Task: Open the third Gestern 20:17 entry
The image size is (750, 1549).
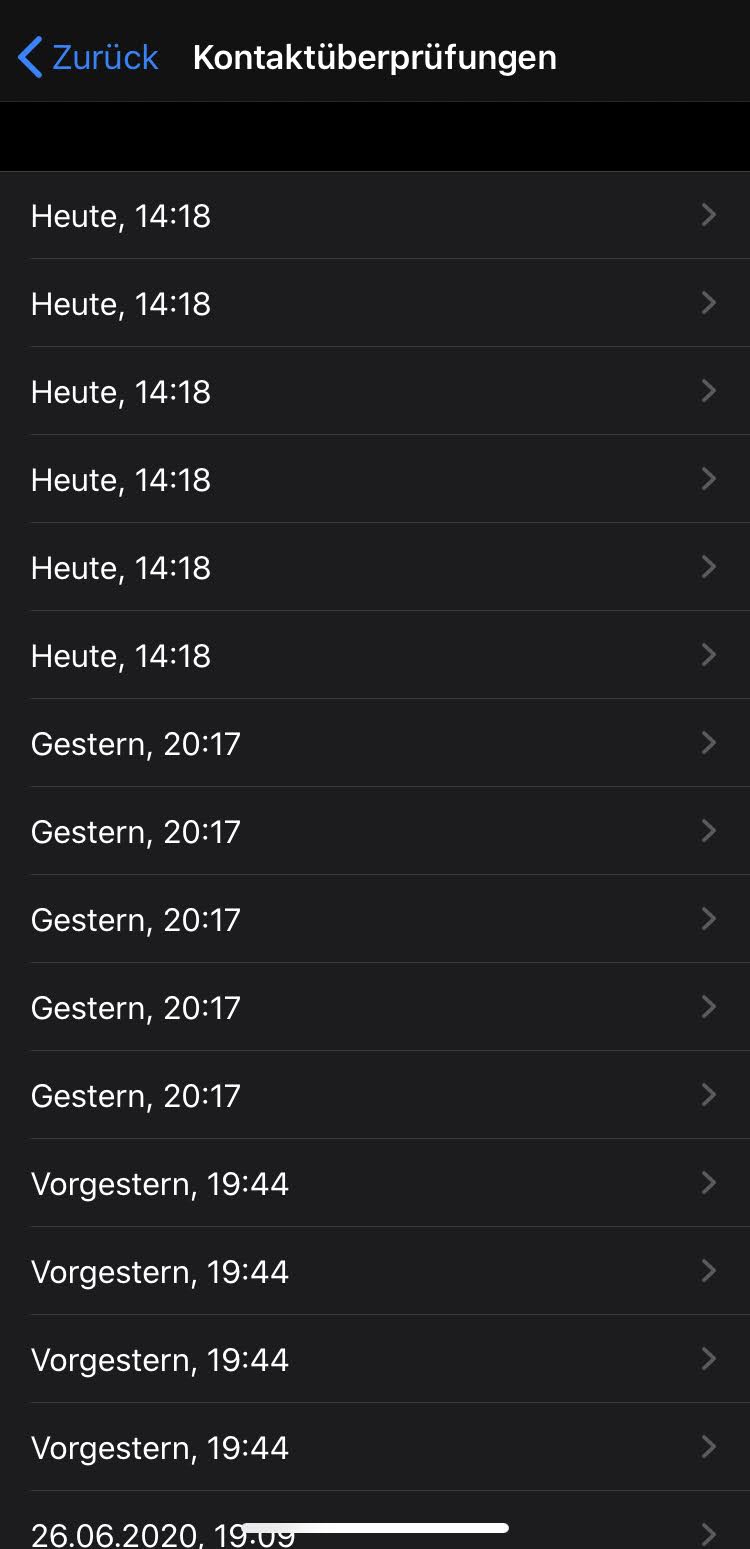Action: click(x=375, y=919)
